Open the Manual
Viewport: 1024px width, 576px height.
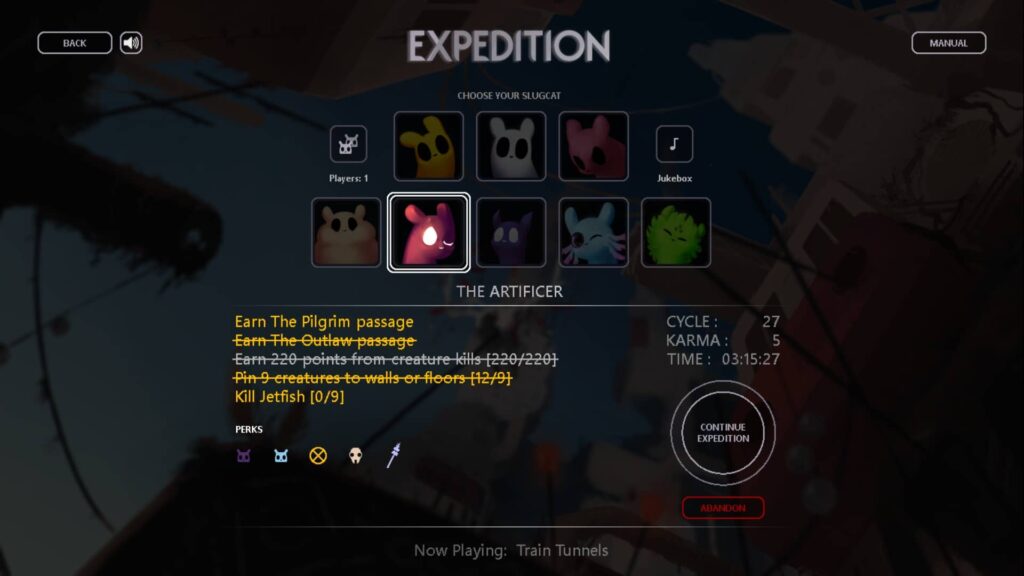[x=948, y=43]
